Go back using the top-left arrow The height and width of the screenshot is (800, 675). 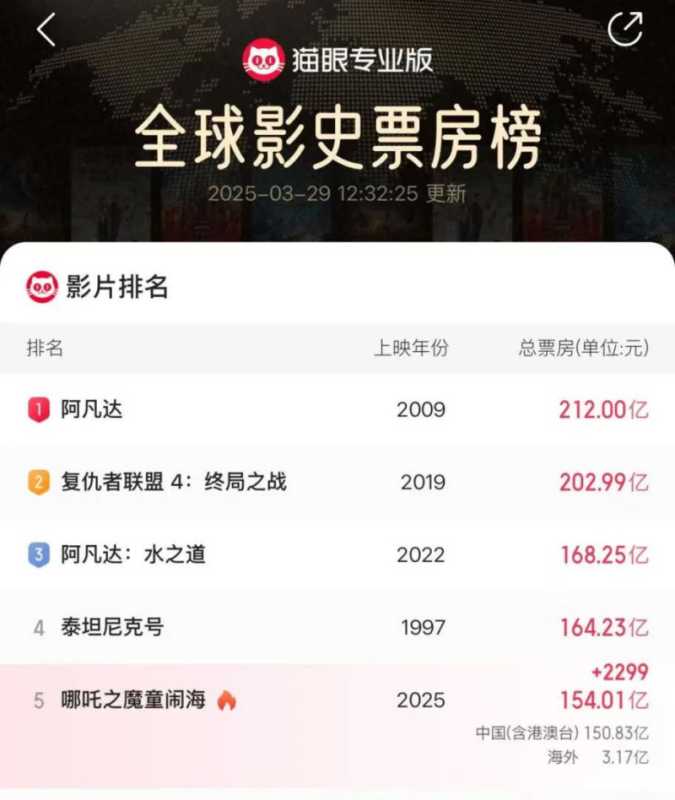pyautogui.click(x=46, y=30)
